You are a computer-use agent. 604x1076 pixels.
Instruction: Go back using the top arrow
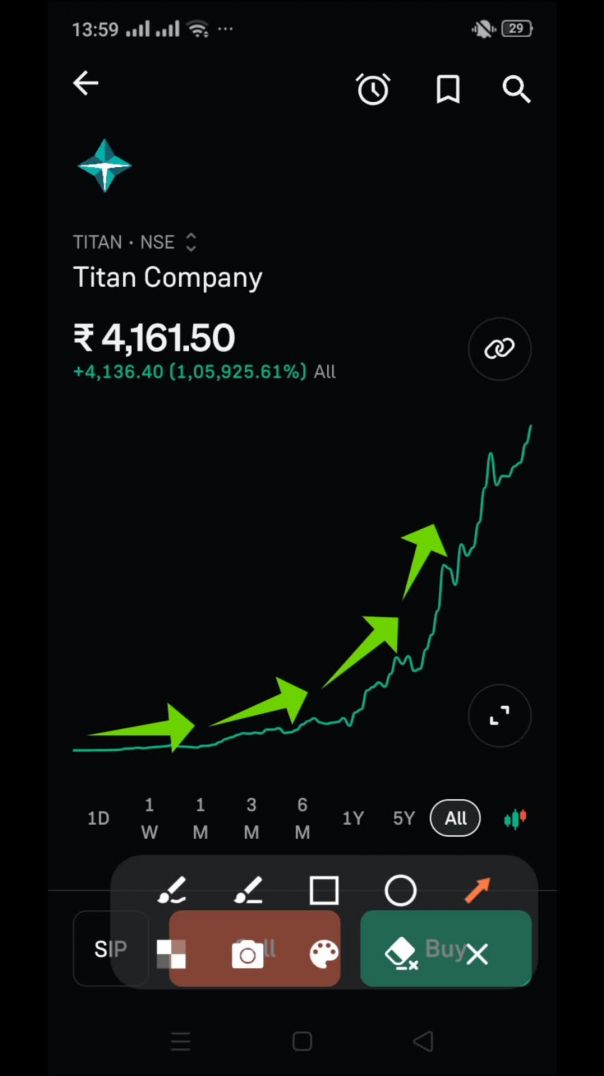[x=86, y=84]
